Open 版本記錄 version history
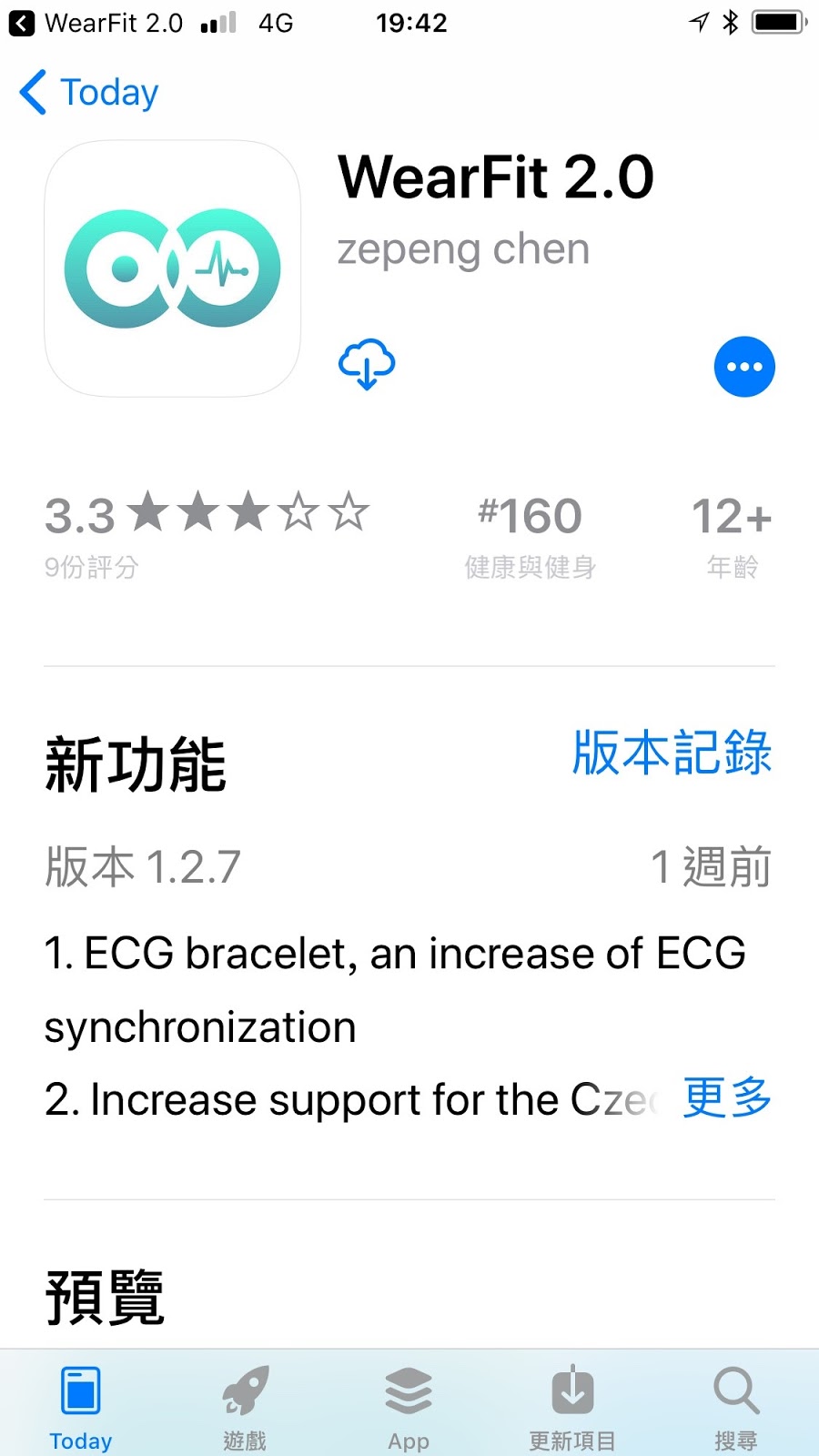 pyautogui.click(x=672, y=753)
